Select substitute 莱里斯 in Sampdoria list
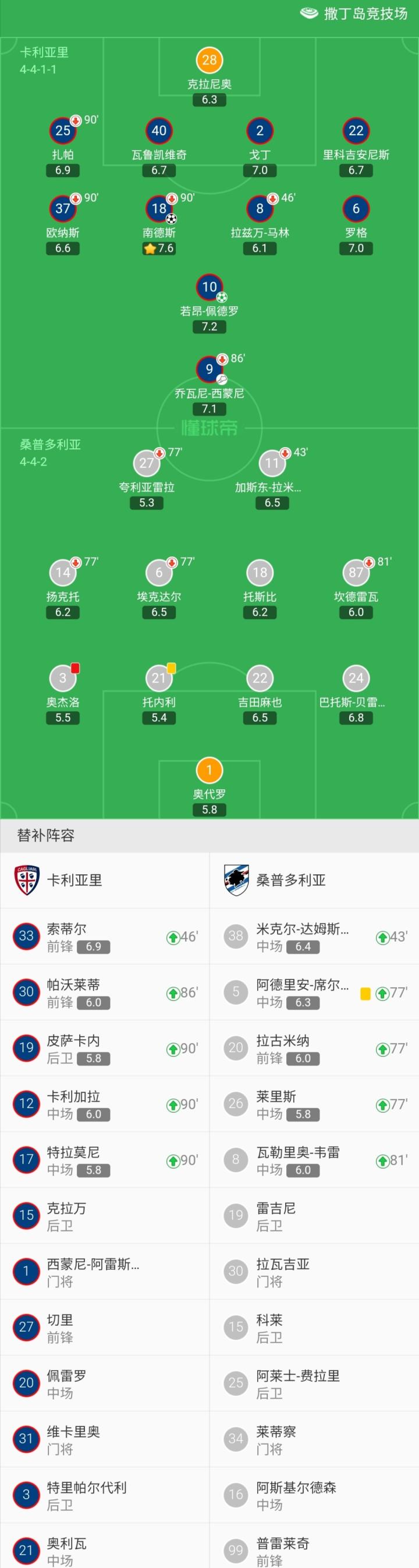419x1568 pixels. click(x=314, y=1105)
